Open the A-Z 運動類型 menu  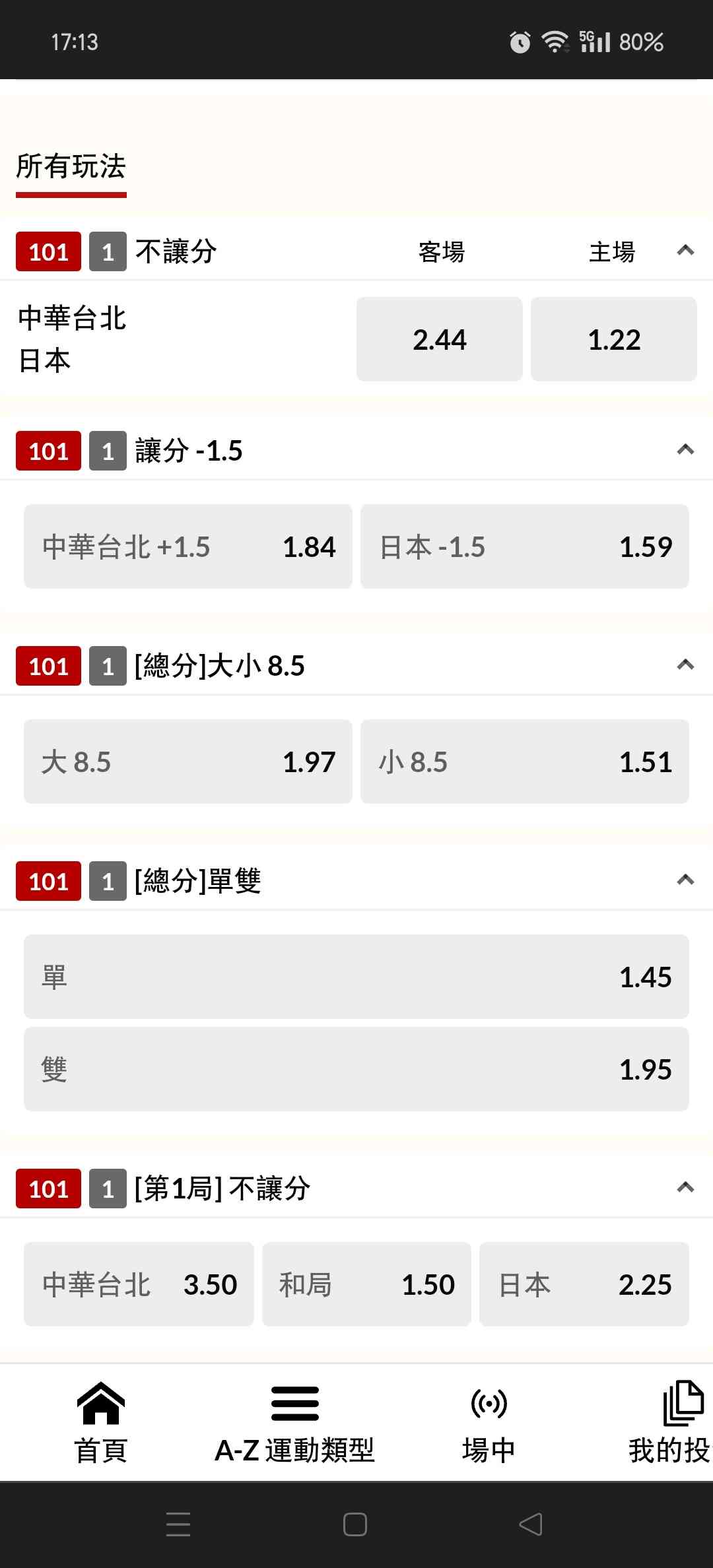point(294,1423)
